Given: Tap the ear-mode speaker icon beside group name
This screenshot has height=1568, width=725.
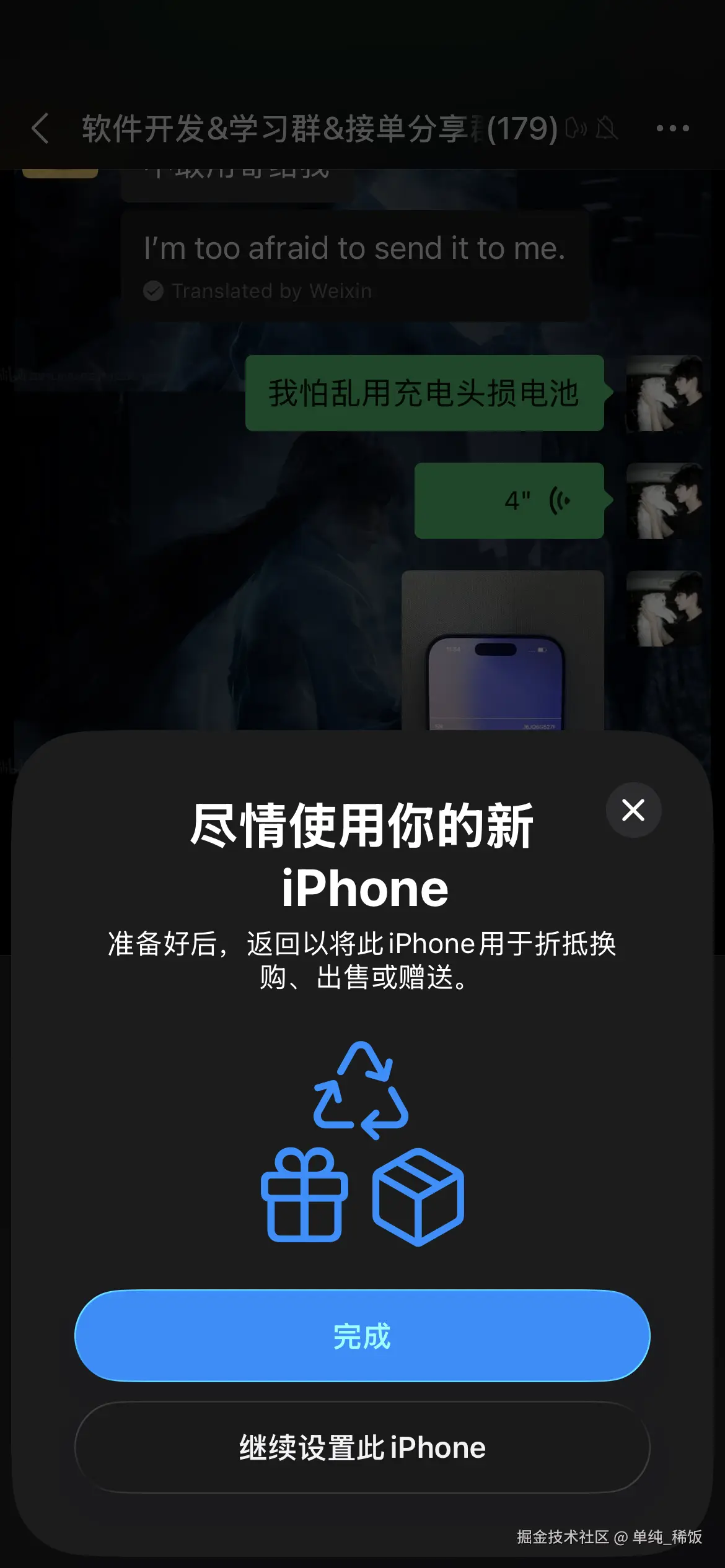Looking at the screenshot, I should (x=576, y=128).
